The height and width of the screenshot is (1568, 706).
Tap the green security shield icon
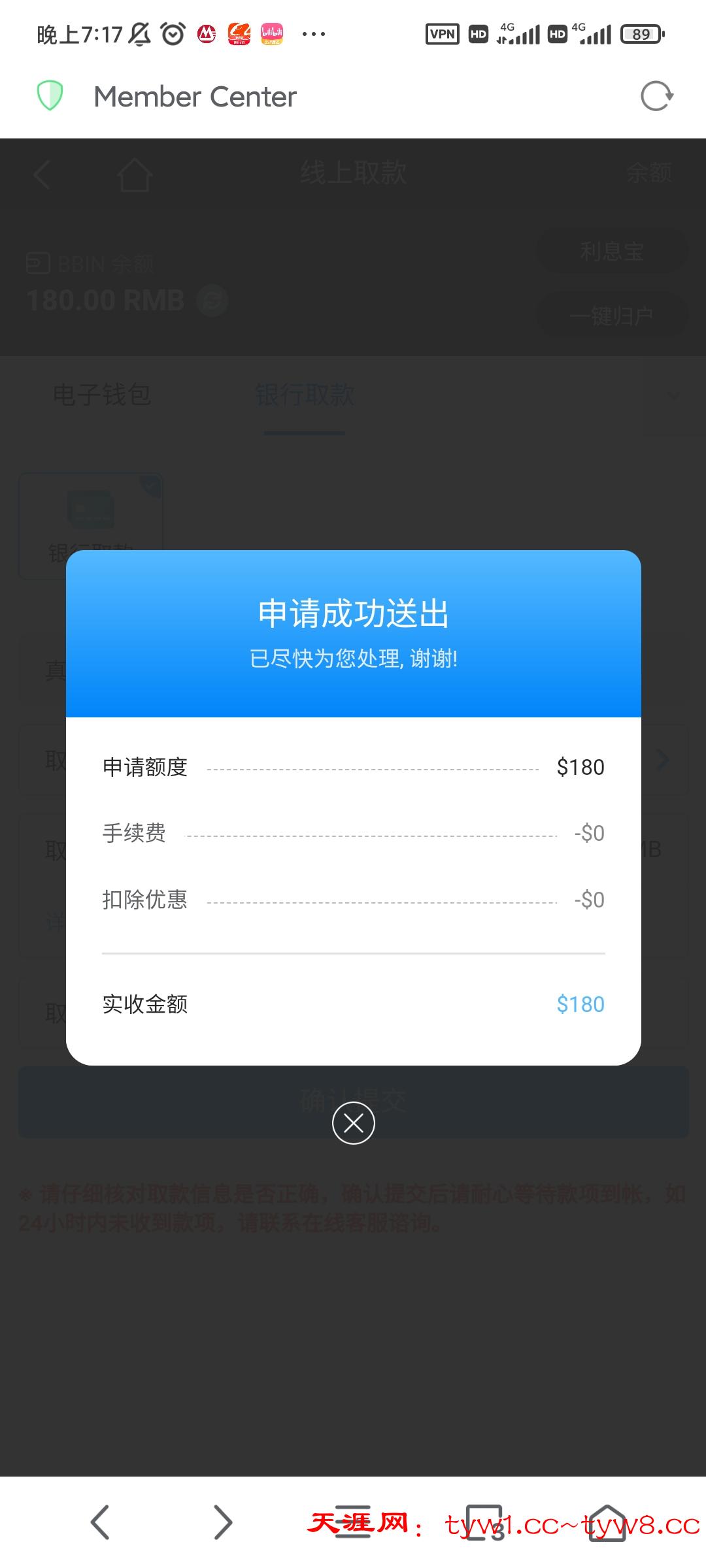click(x=50, y=96)
